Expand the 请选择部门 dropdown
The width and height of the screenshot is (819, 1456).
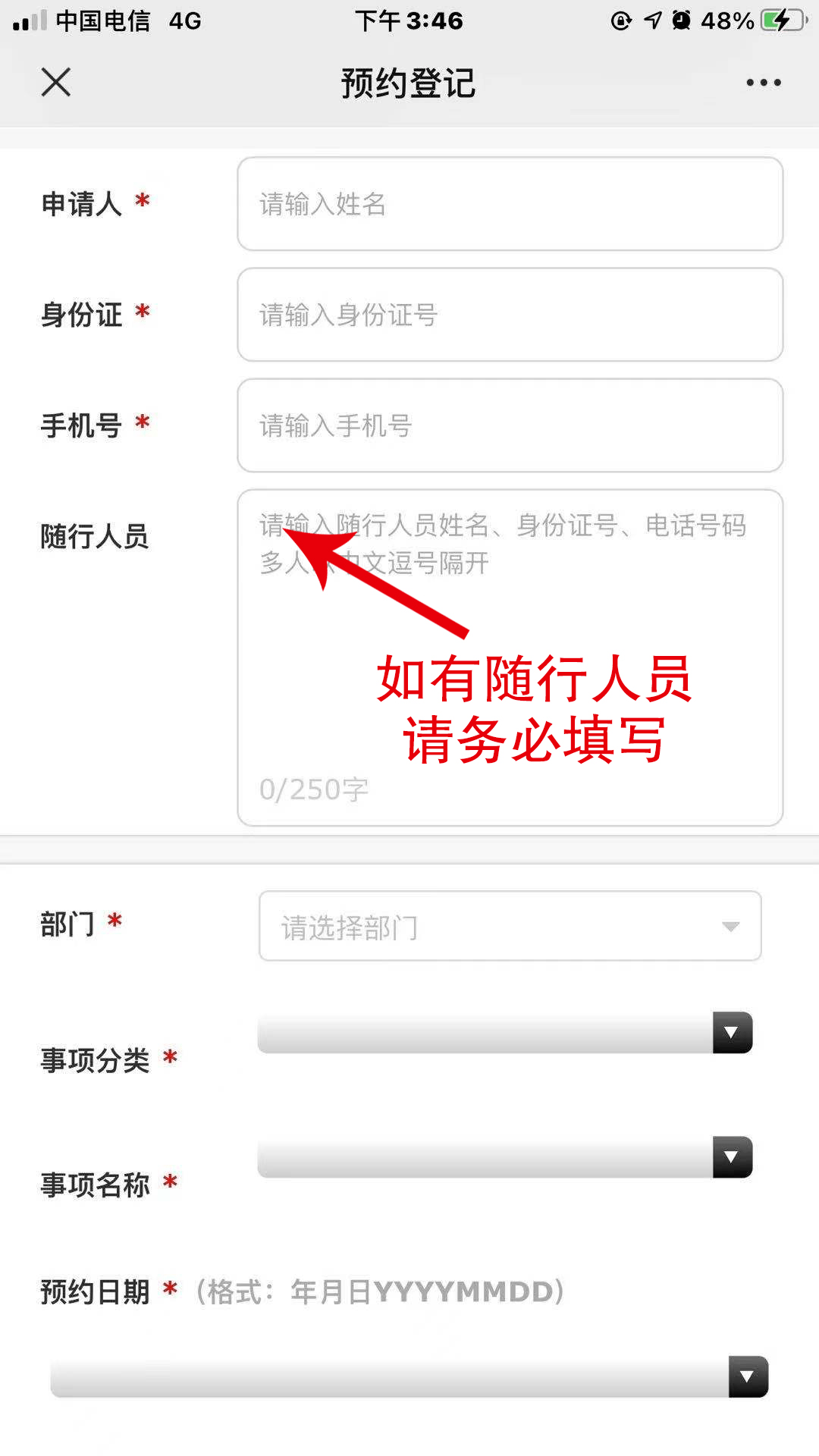pos(510,926)
